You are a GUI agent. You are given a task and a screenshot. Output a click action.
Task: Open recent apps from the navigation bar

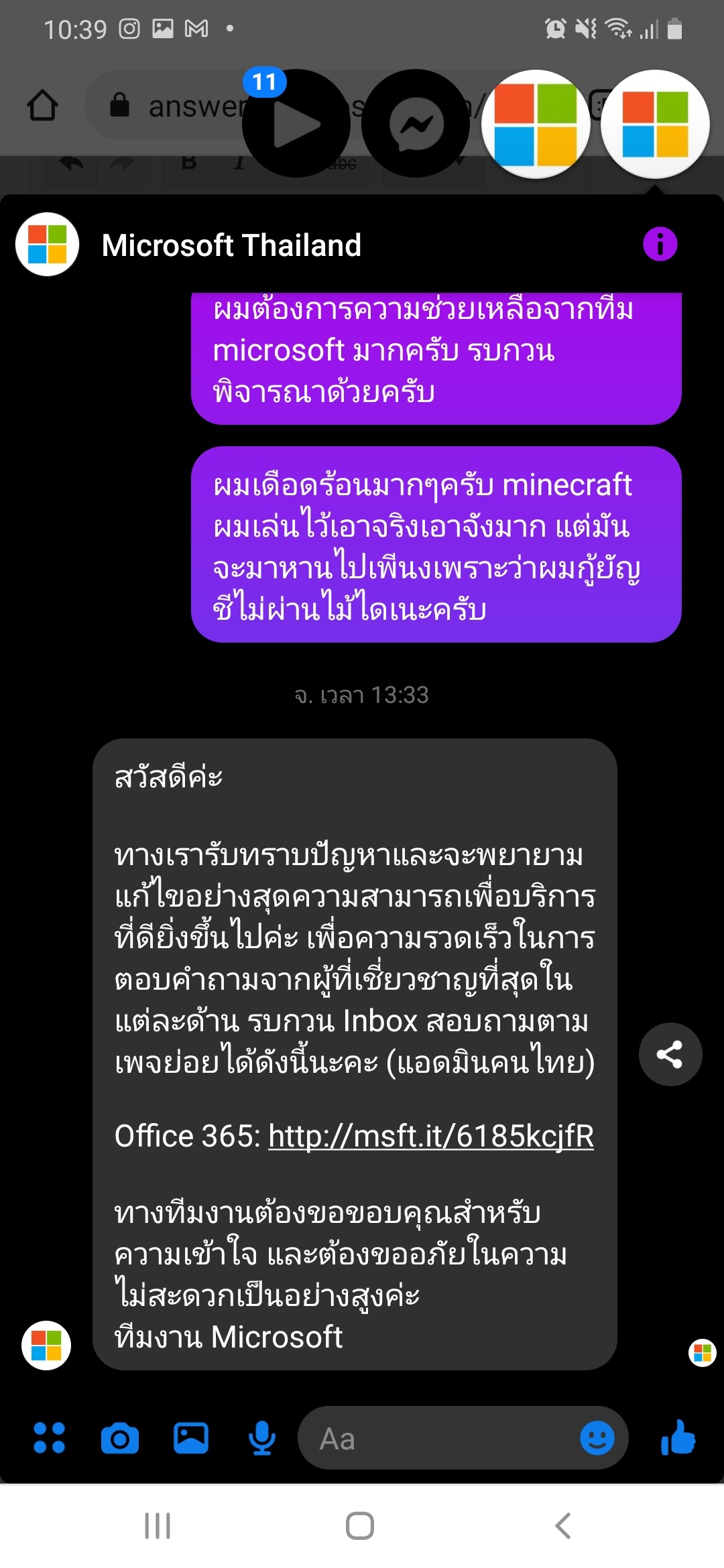158,1526
